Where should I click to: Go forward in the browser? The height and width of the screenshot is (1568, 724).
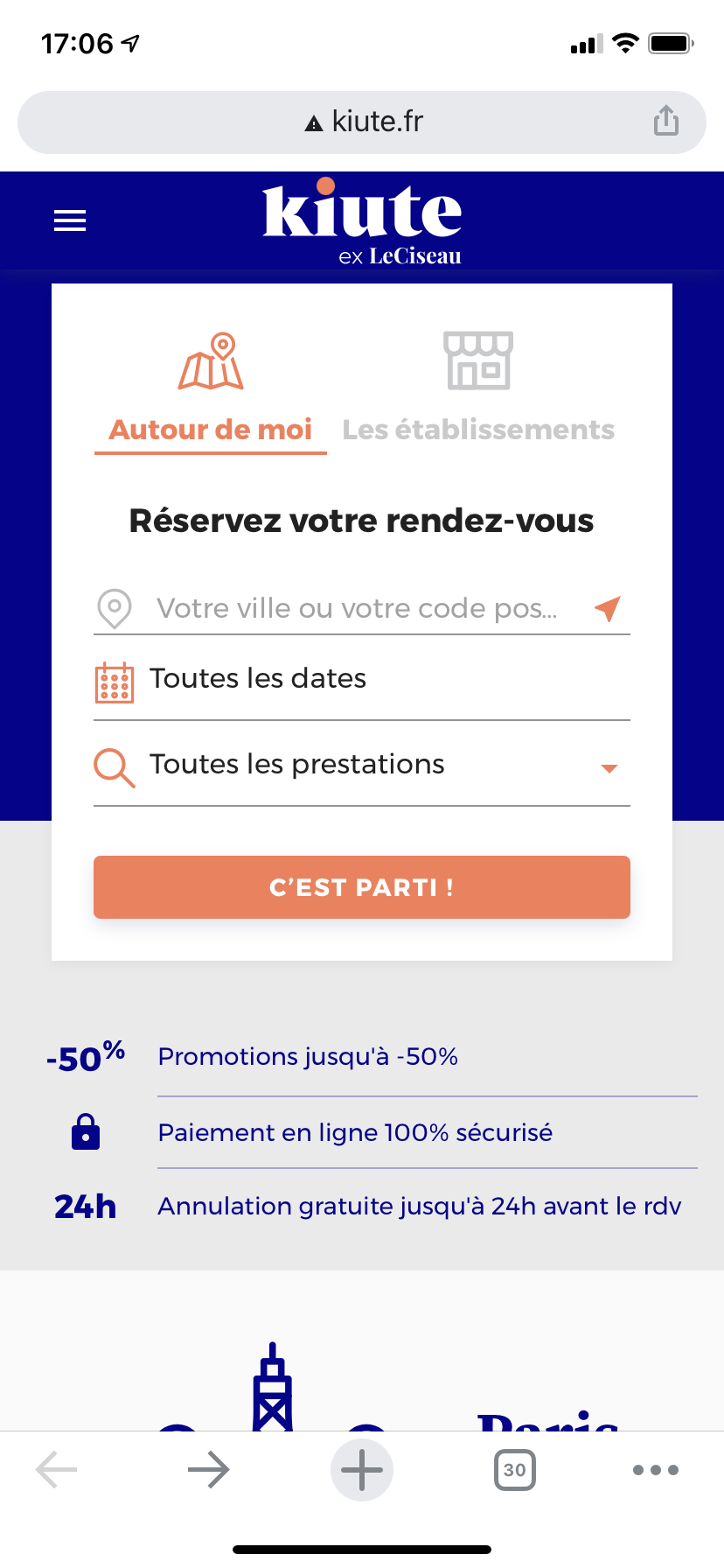point(208,1470)
